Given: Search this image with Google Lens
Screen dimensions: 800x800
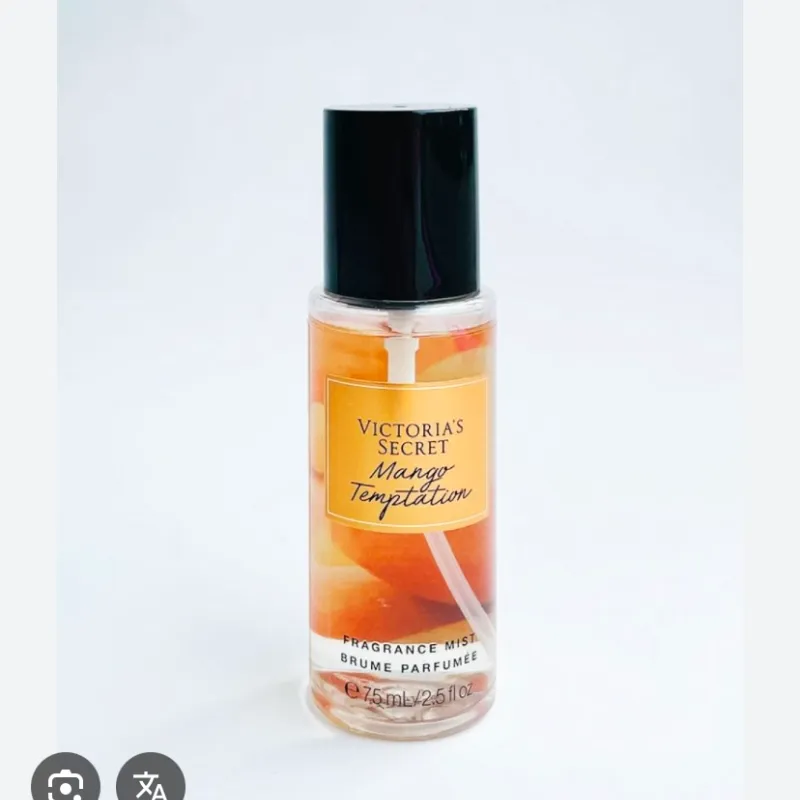Looking at the screenshot, I should 65,782.
